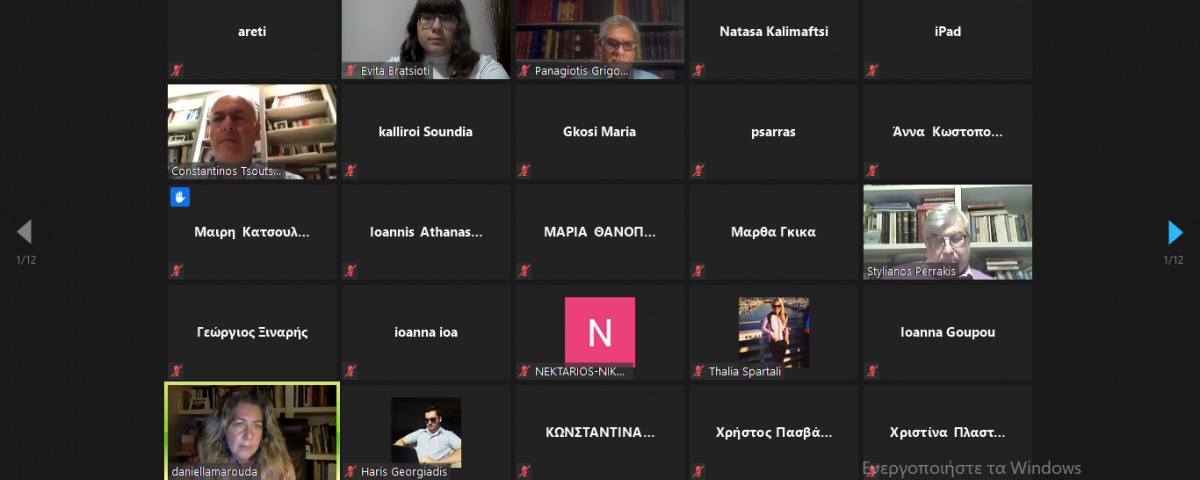Select the psarras participant tile
The image size is (1200, 480).
[x=773, y=132]
